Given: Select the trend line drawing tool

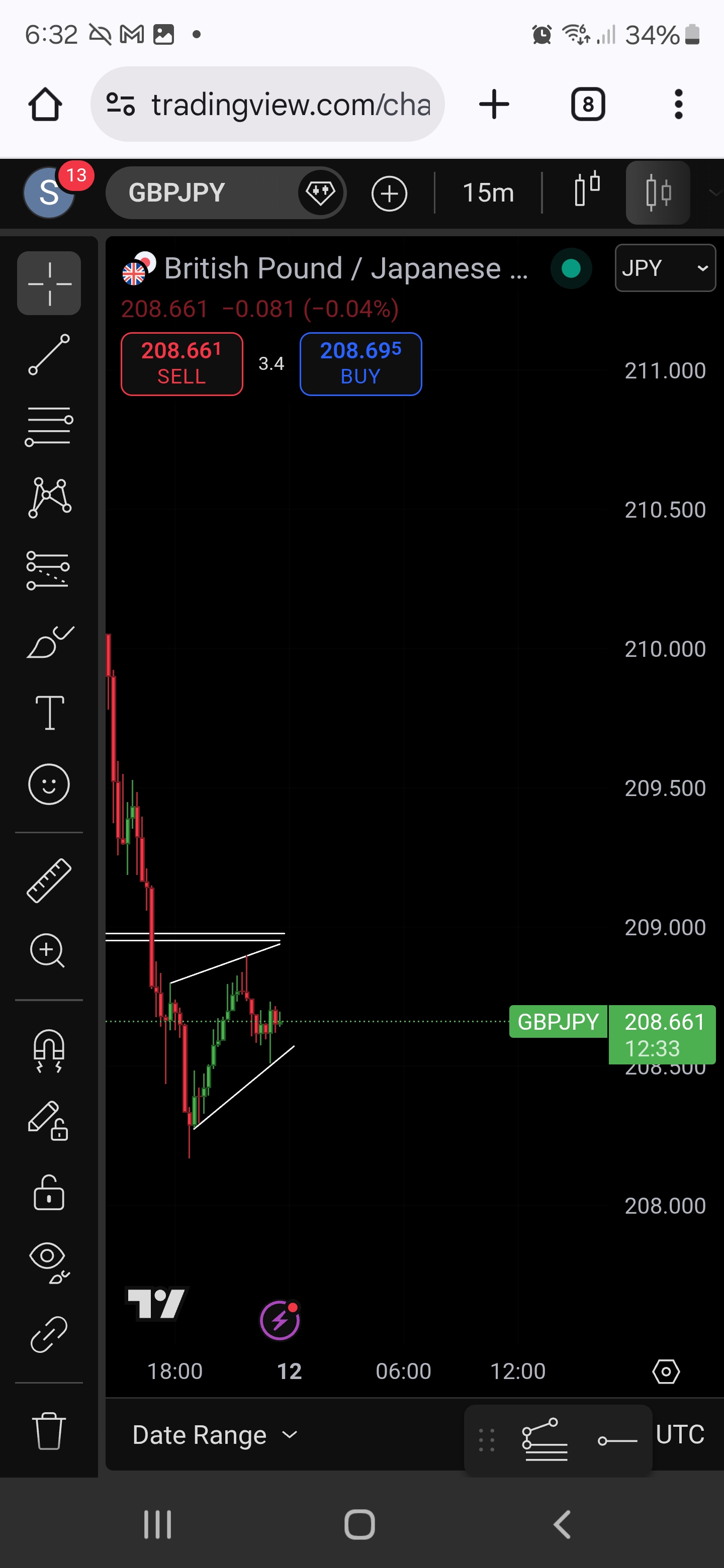Looking at the screenshot, I should [49, 354].
